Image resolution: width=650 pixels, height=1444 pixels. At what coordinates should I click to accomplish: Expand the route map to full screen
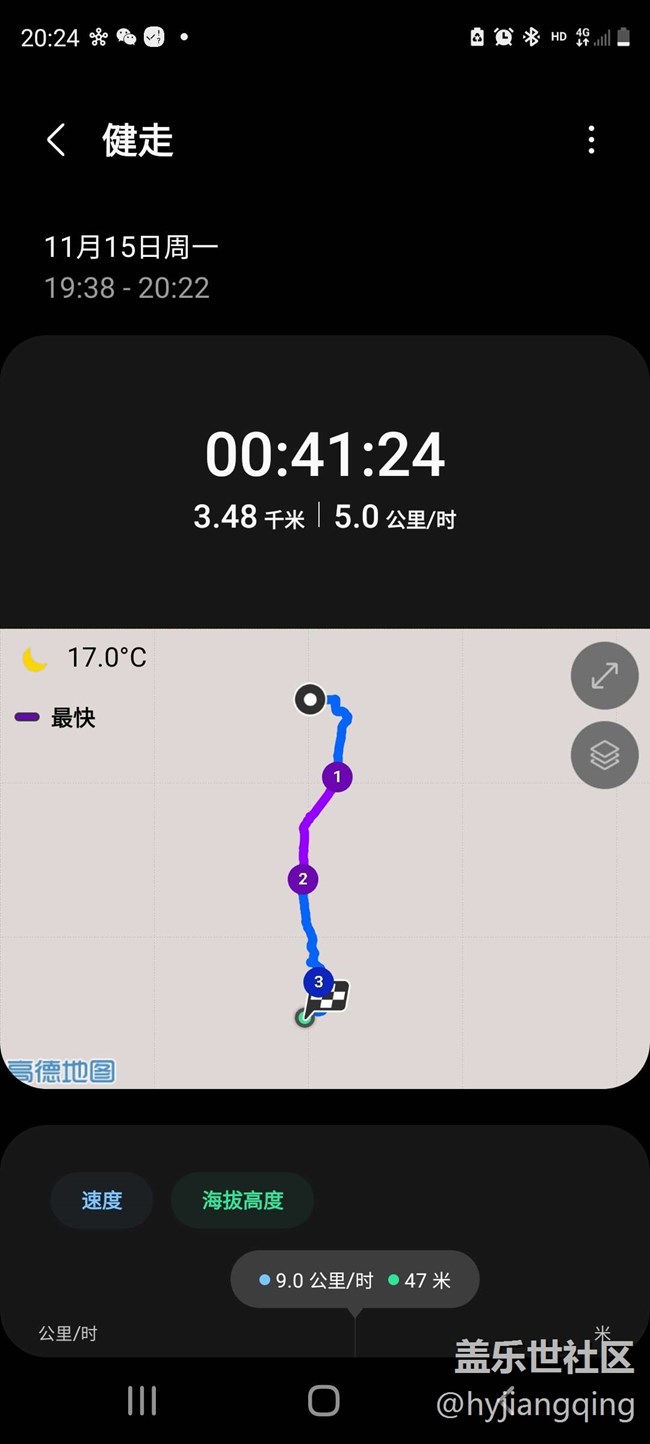pyautogui.click(x=604, y=676)
